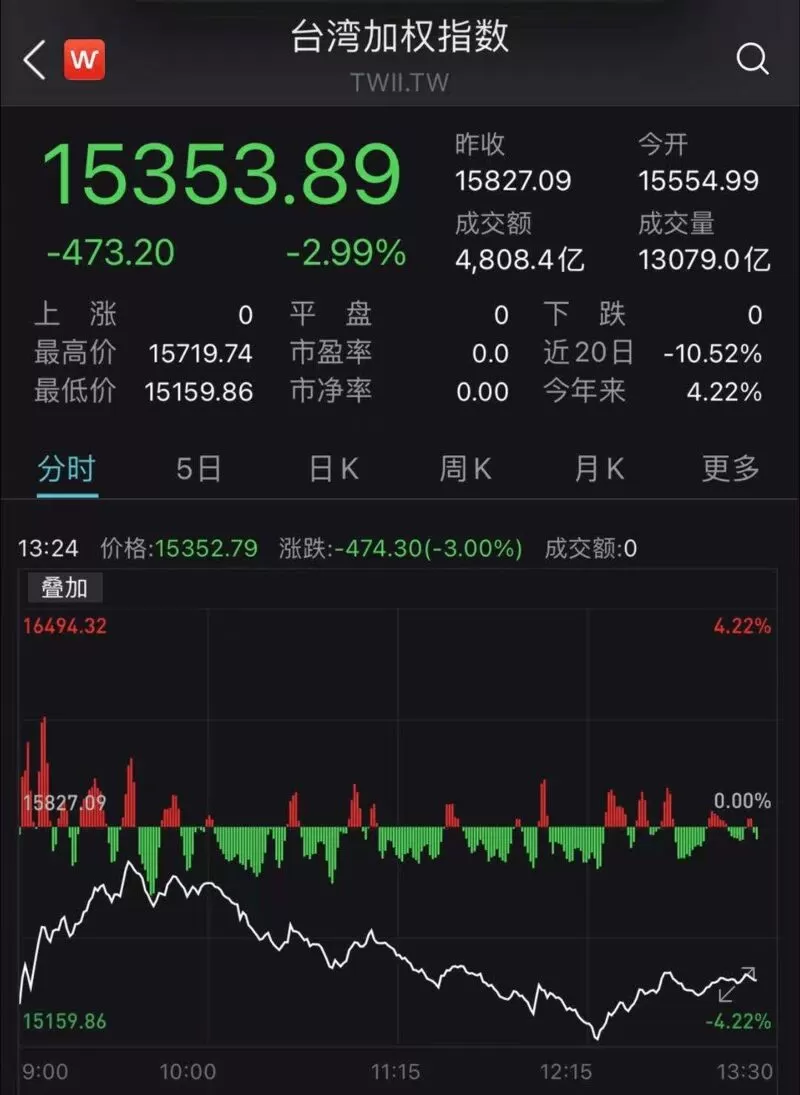
Task: Expand the chart to full screen
Action: click(x=737, y=984)
